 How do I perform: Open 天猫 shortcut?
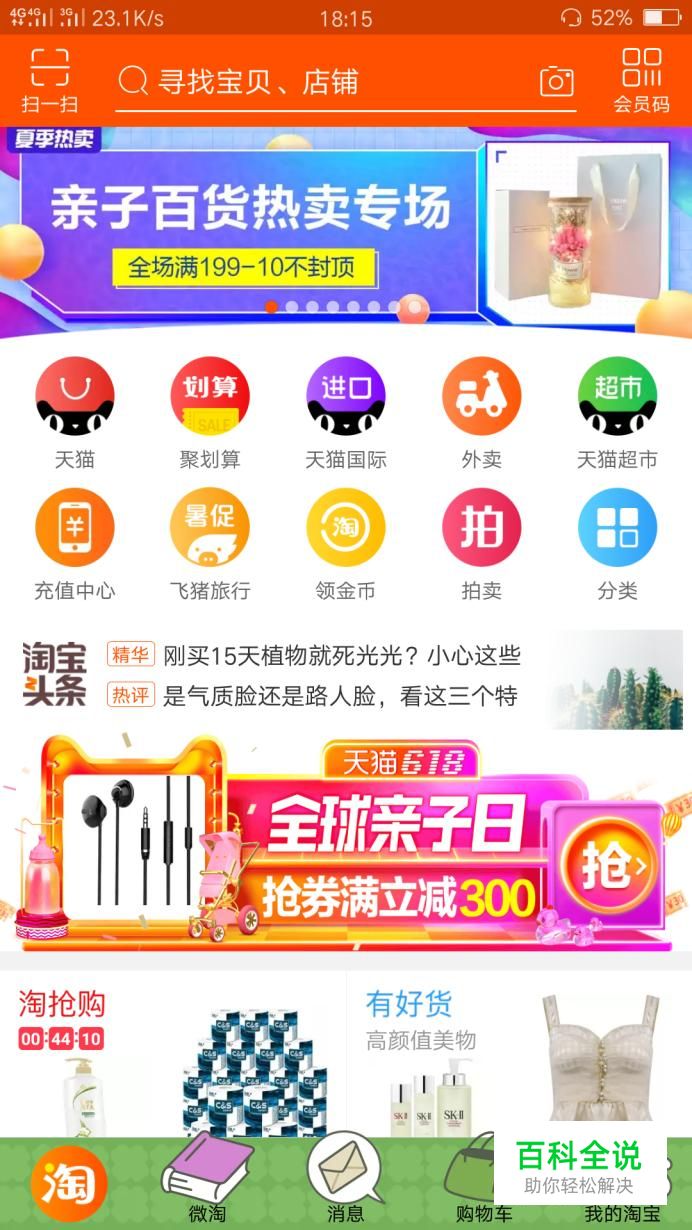pyautogui.click(x=75, y=412)
